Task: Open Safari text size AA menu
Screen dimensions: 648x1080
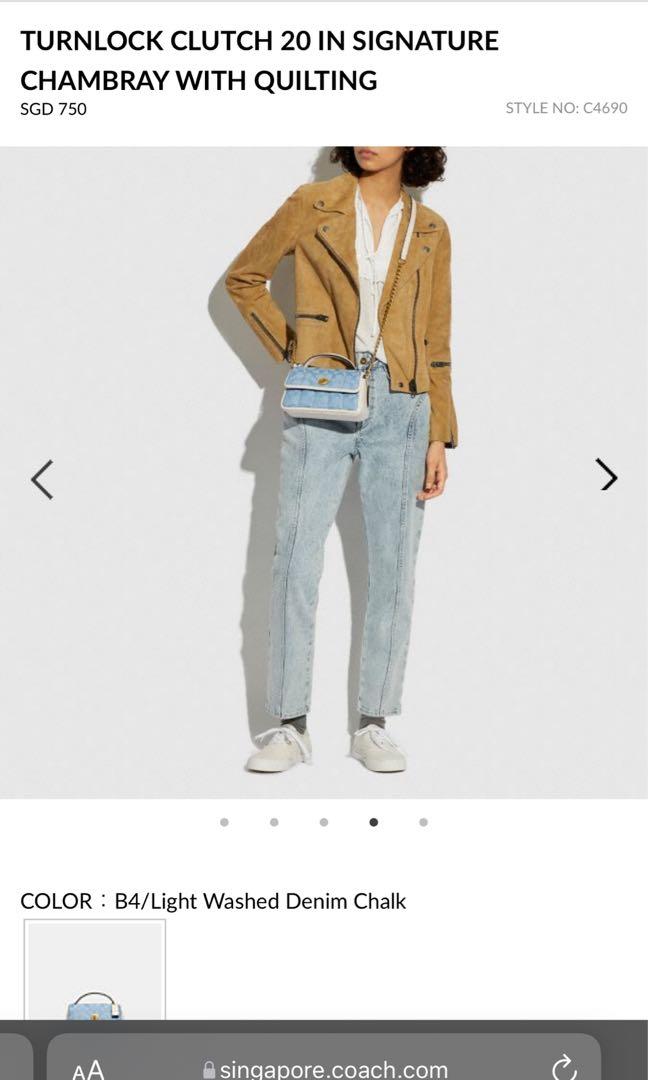Action: [88, 1069]
